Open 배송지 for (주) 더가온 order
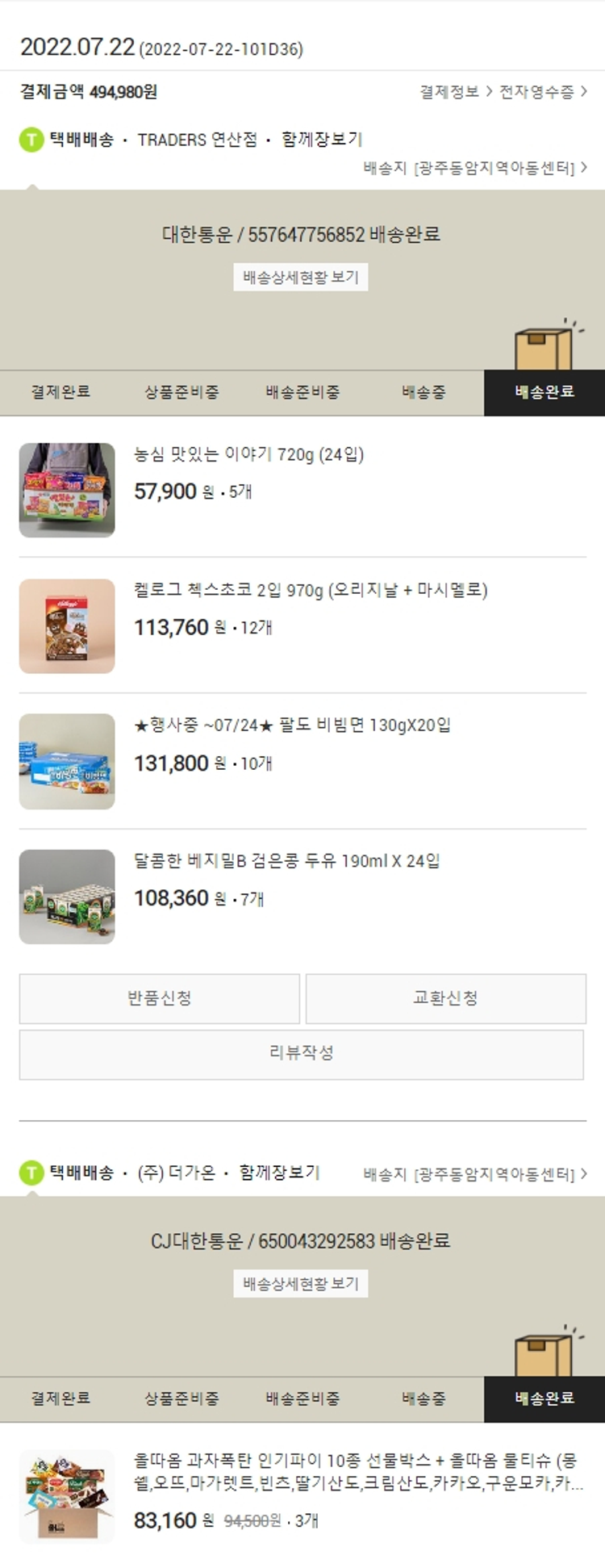 [474, 1174]
